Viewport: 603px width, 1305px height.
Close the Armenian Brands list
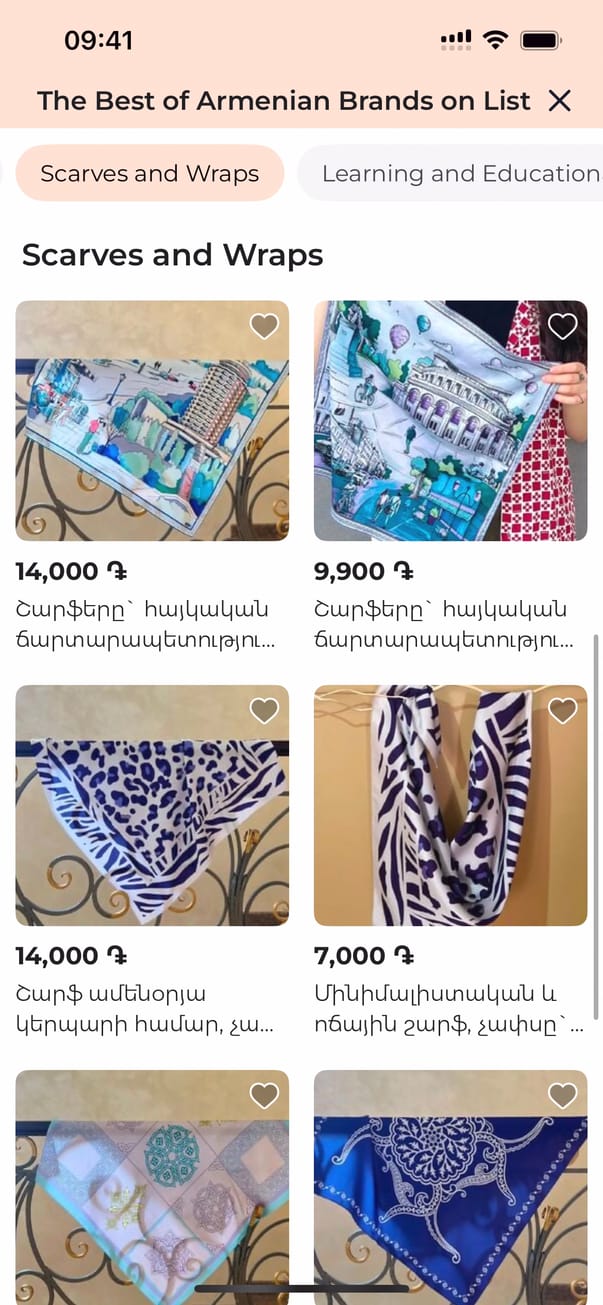point(560,100)
